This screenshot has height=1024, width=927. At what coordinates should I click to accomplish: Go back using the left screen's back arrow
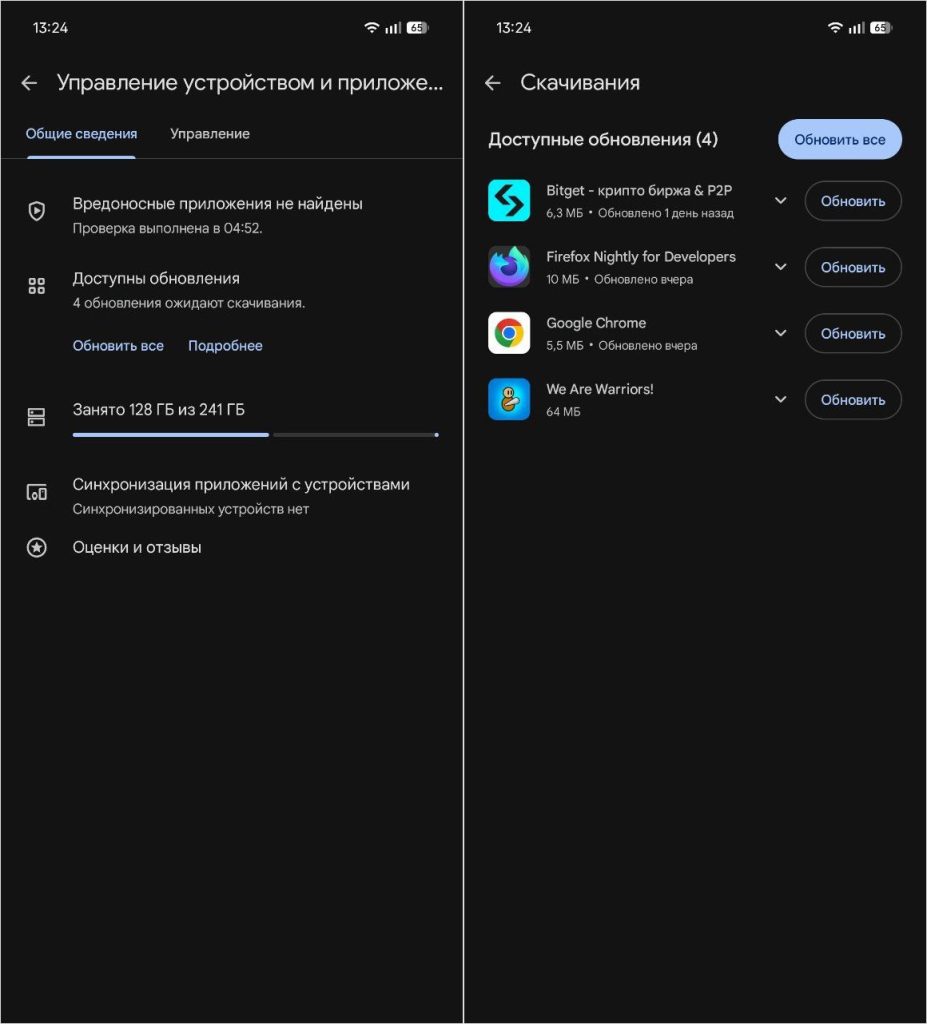[30, 83]
